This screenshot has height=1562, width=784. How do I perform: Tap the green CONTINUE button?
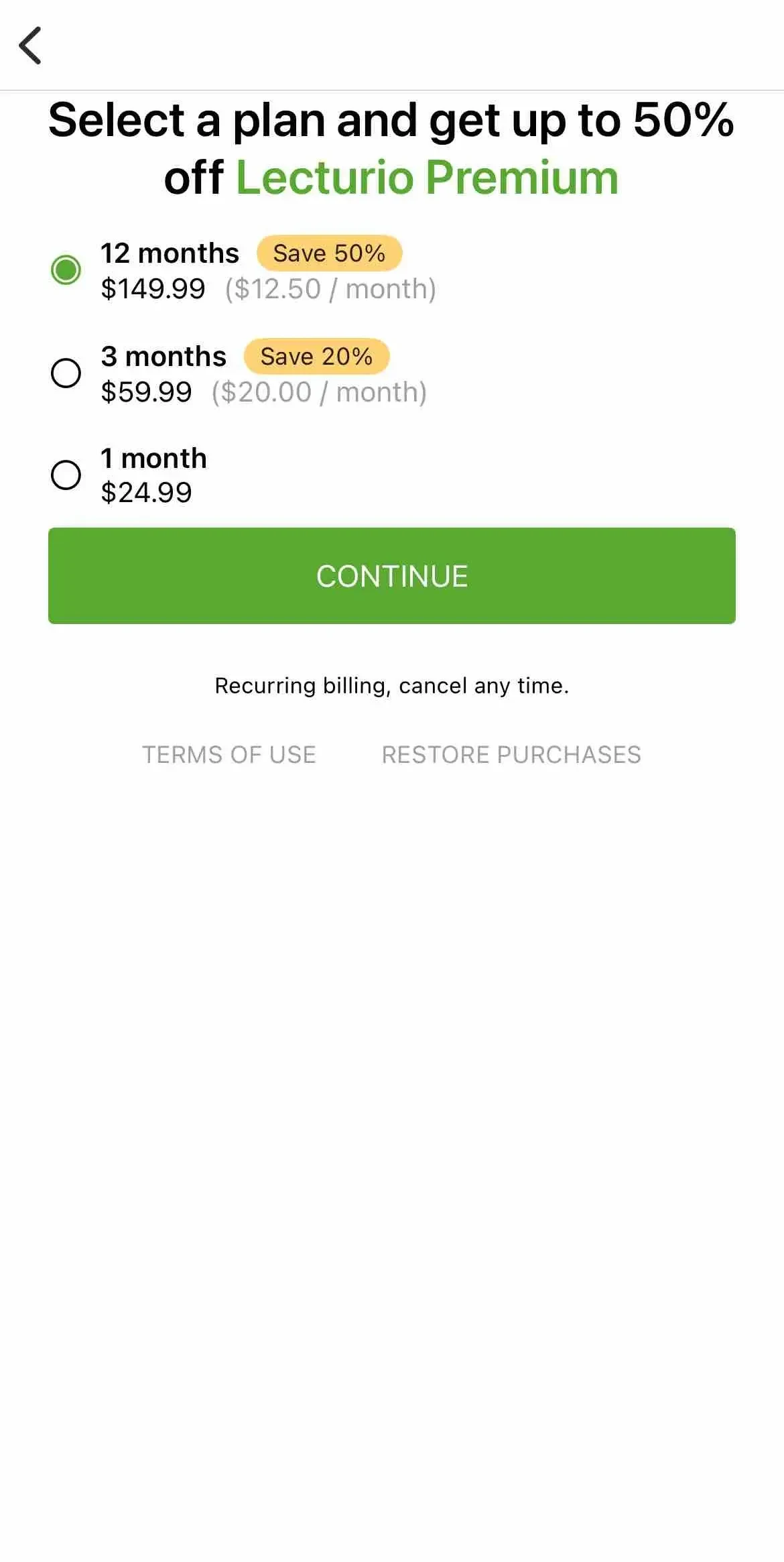click(x=392, y=576)
